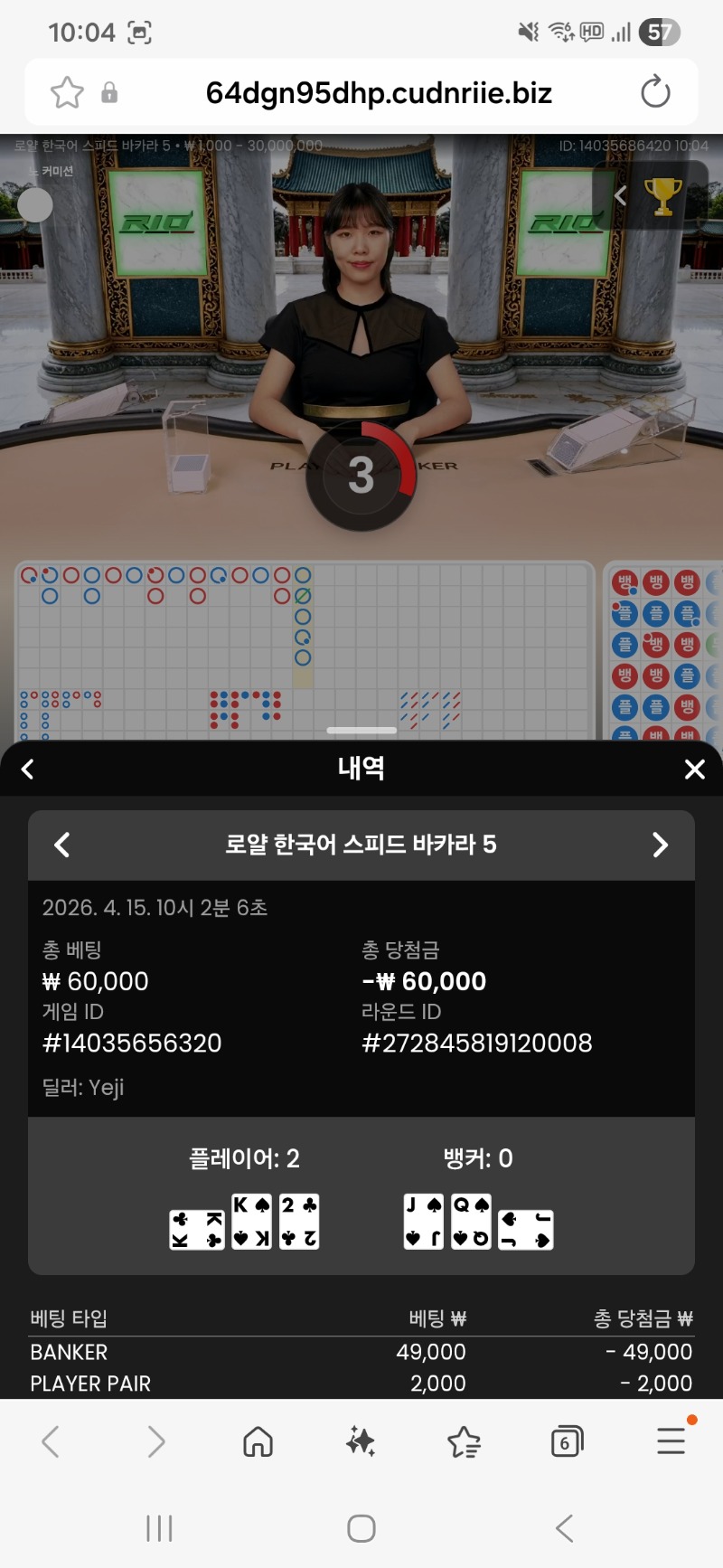Viewport: 723px width, 1568px height.
Task: Navigate back in browser toolbar
Action: pyautogui.click(x=52, y=1441)
